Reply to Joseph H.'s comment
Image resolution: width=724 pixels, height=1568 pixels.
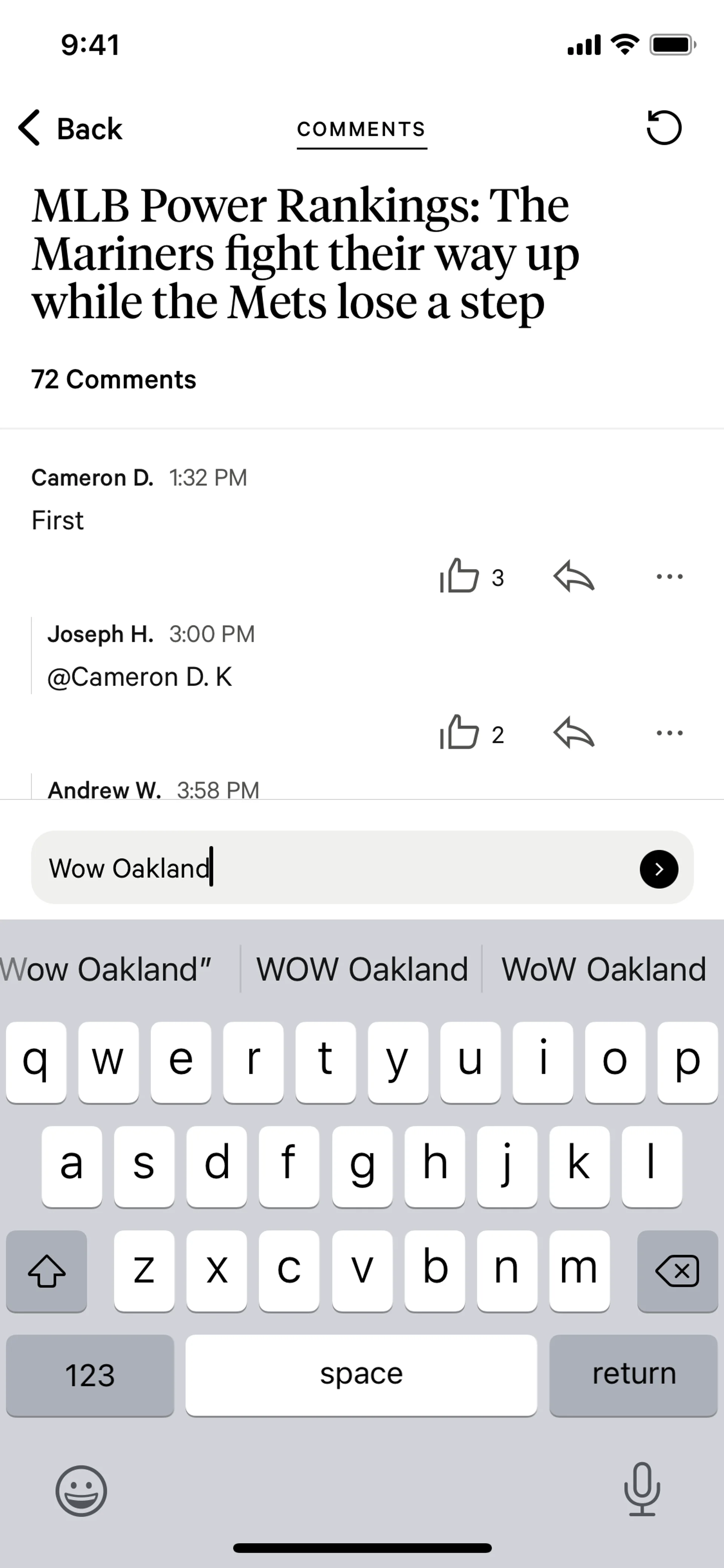[573, 732]
